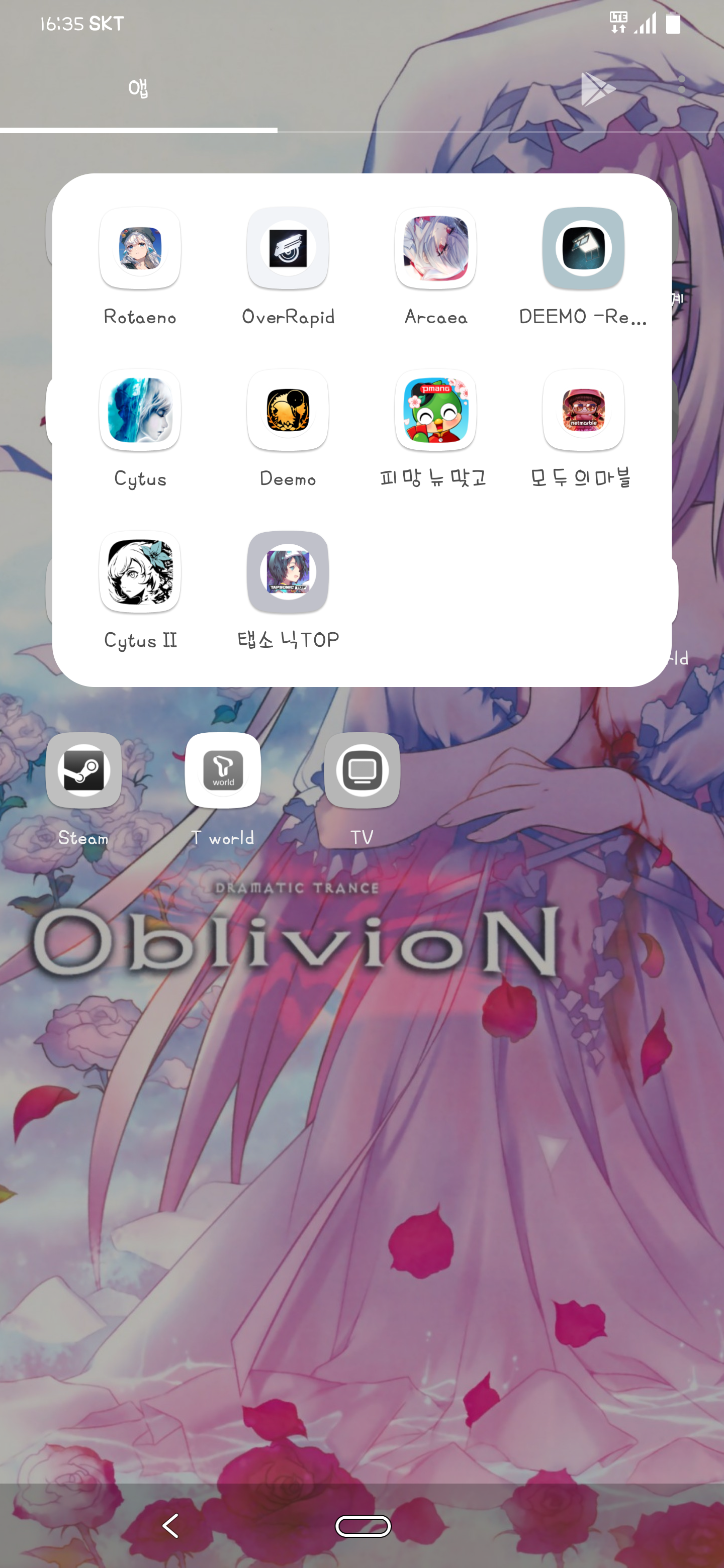
Task: Launch 피망 뉴맞고 game
Action: (x=435, y=410)
